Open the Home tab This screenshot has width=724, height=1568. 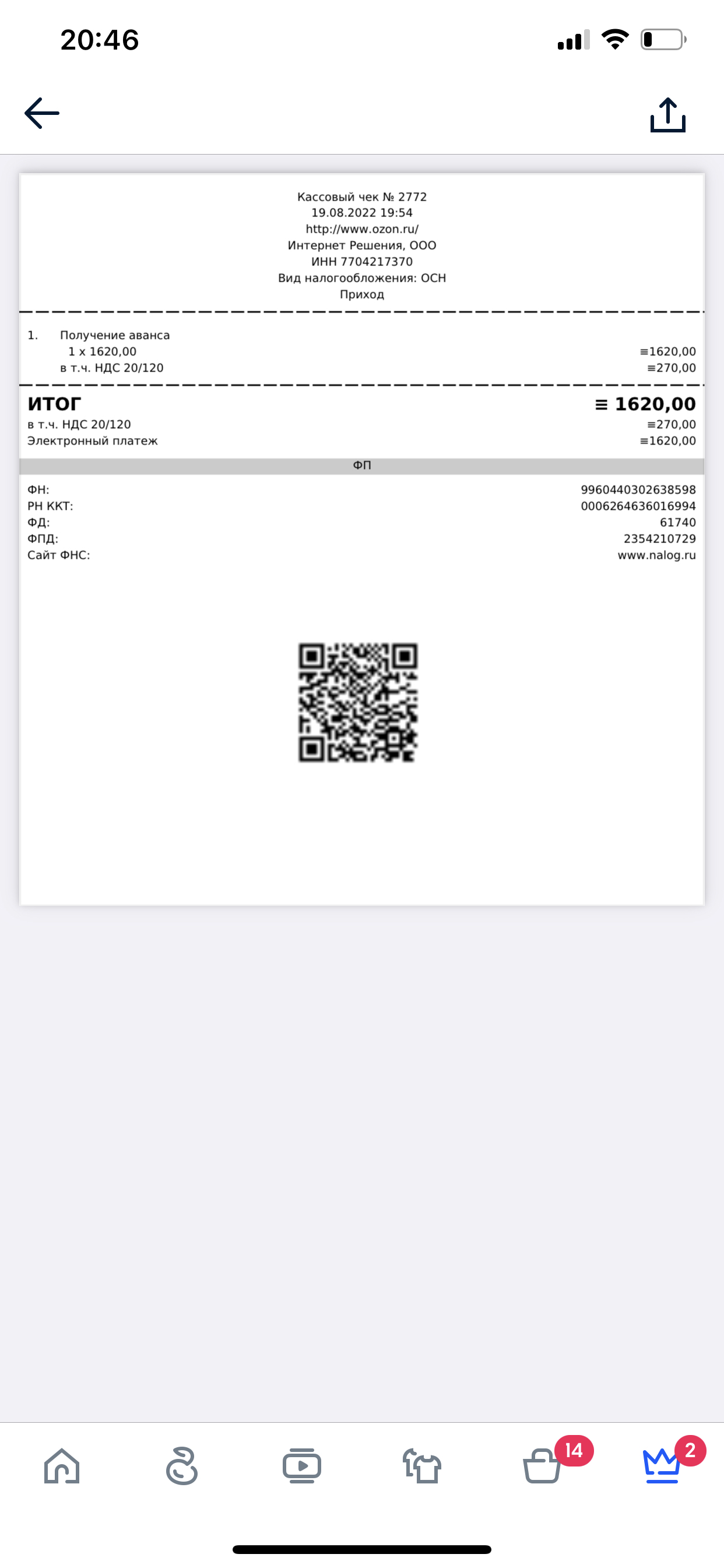click(x=62, y=1466)
